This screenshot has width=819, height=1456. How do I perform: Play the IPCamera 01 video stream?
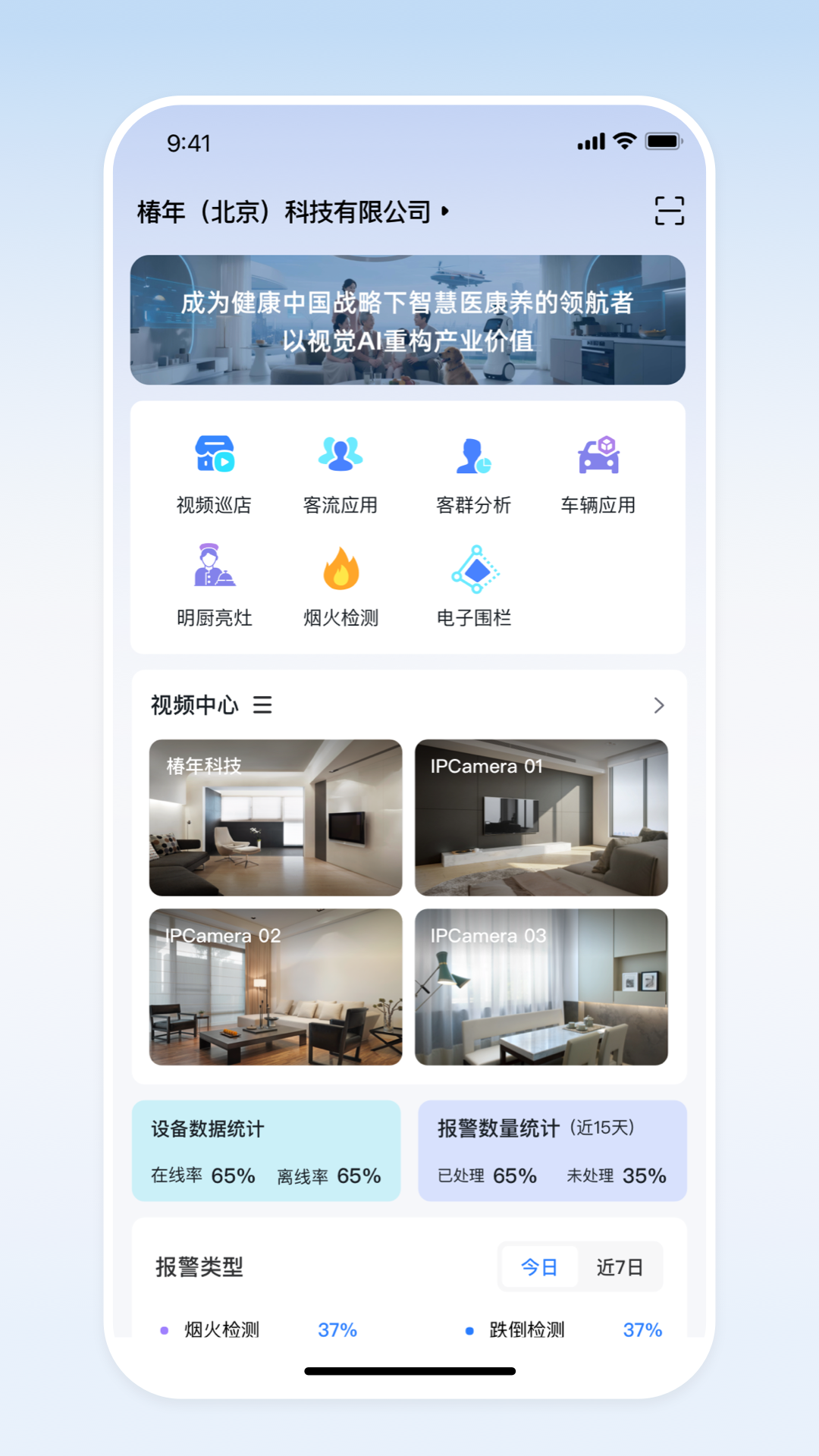click(x=541, y=817)
